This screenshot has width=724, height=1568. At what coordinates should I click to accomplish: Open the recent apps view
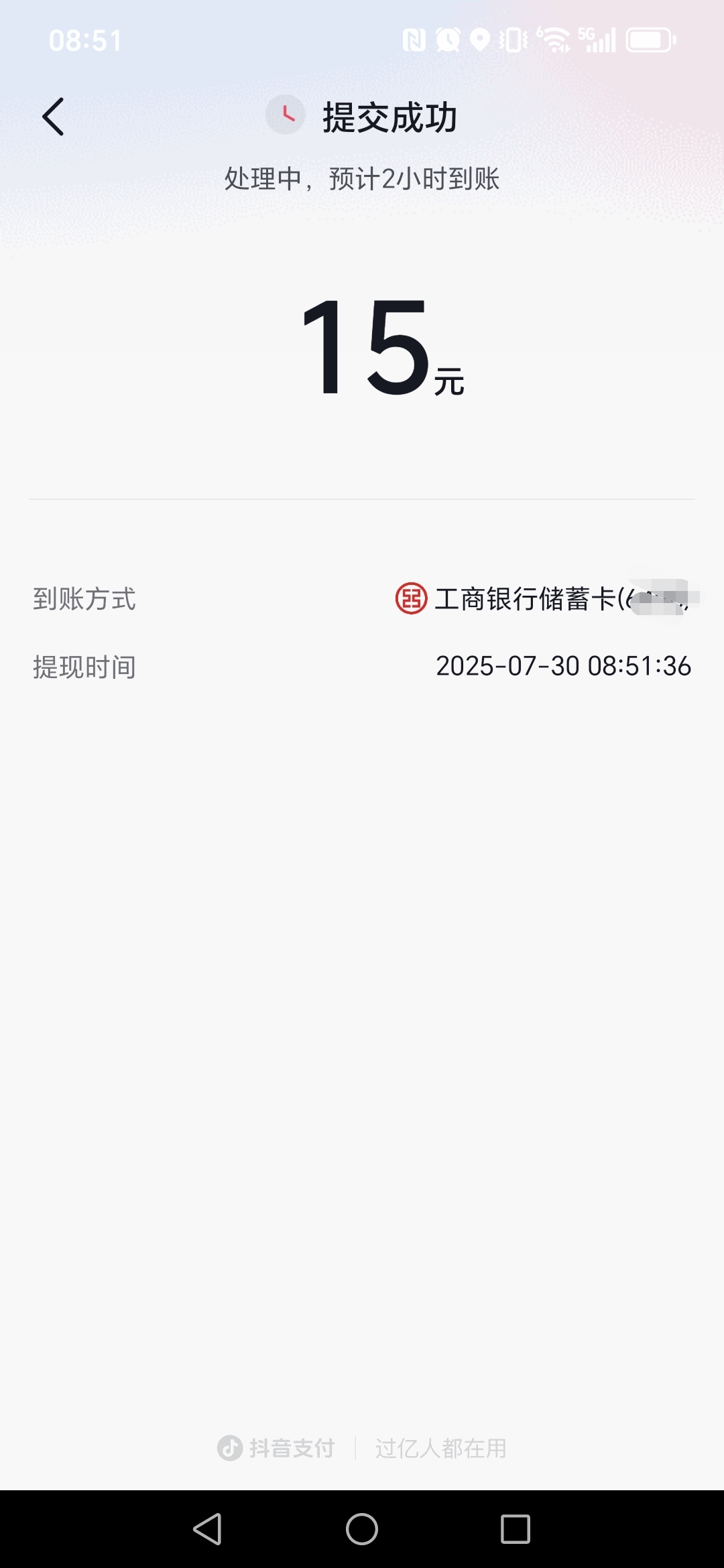(x=515, y=1528)
